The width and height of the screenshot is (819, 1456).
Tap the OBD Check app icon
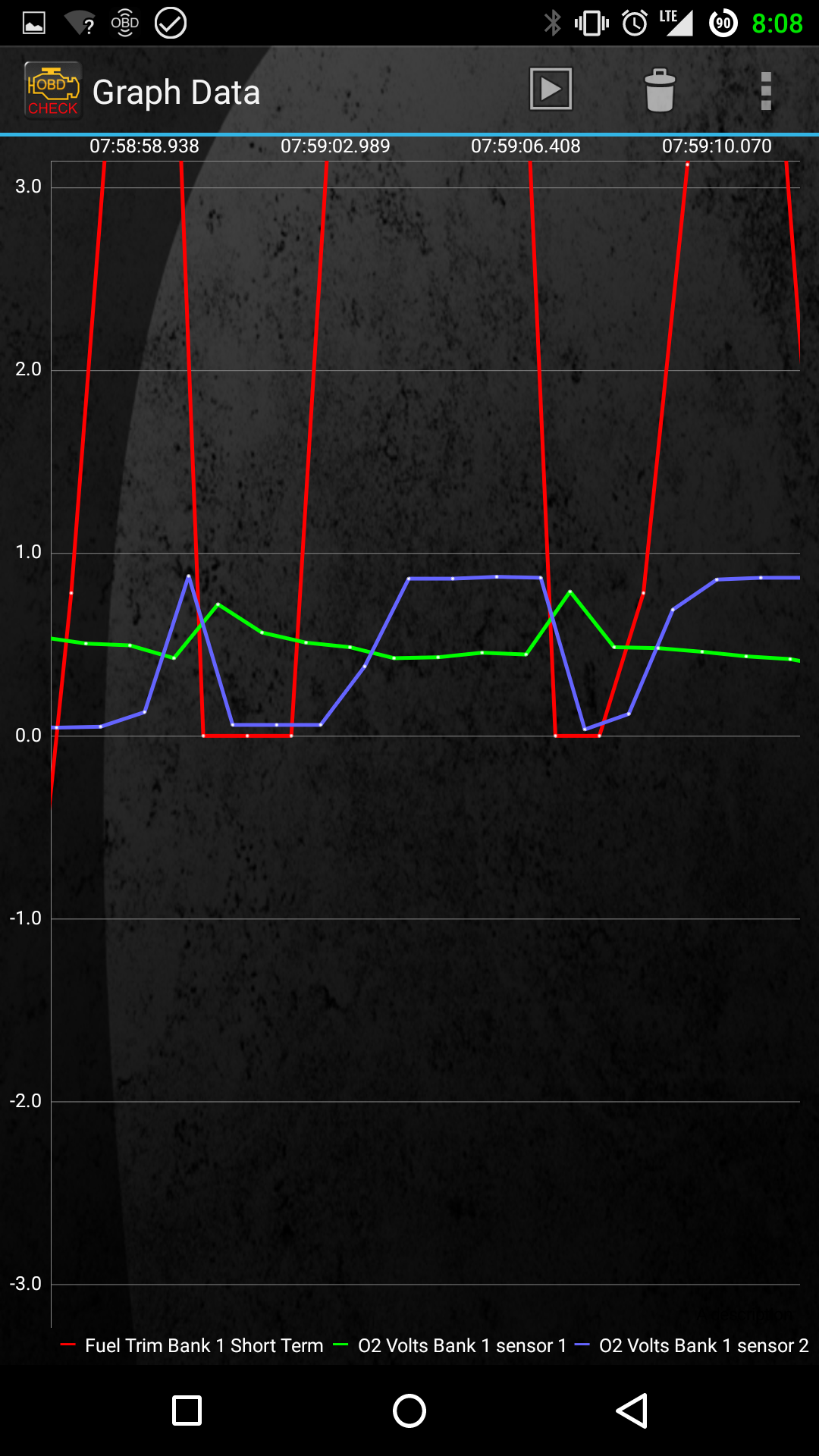52,91
